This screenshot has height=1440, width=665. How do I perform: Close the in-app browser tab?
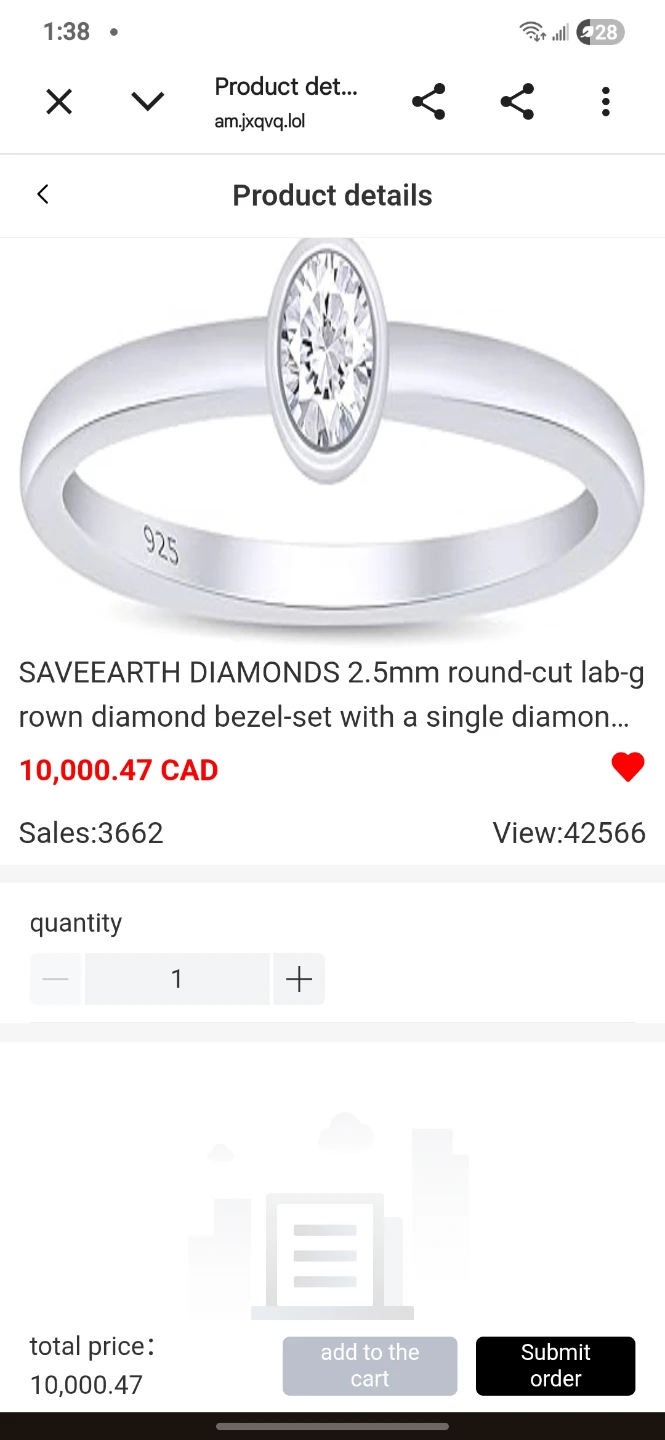point(59,101)
